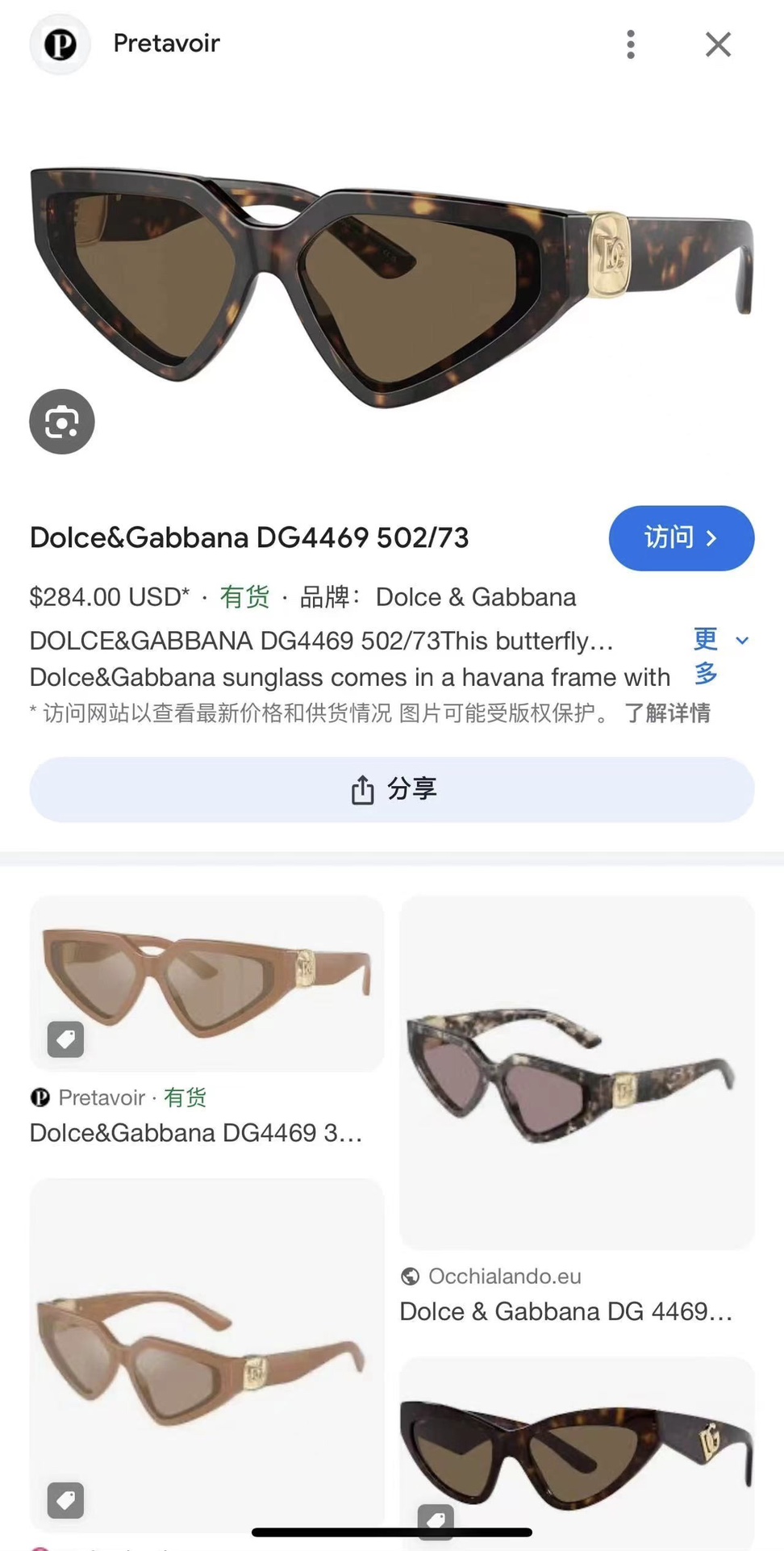This screenshot has width=784, height=1551.
Task: Open the large beige sunglasses result
Action: [206, 1356]
